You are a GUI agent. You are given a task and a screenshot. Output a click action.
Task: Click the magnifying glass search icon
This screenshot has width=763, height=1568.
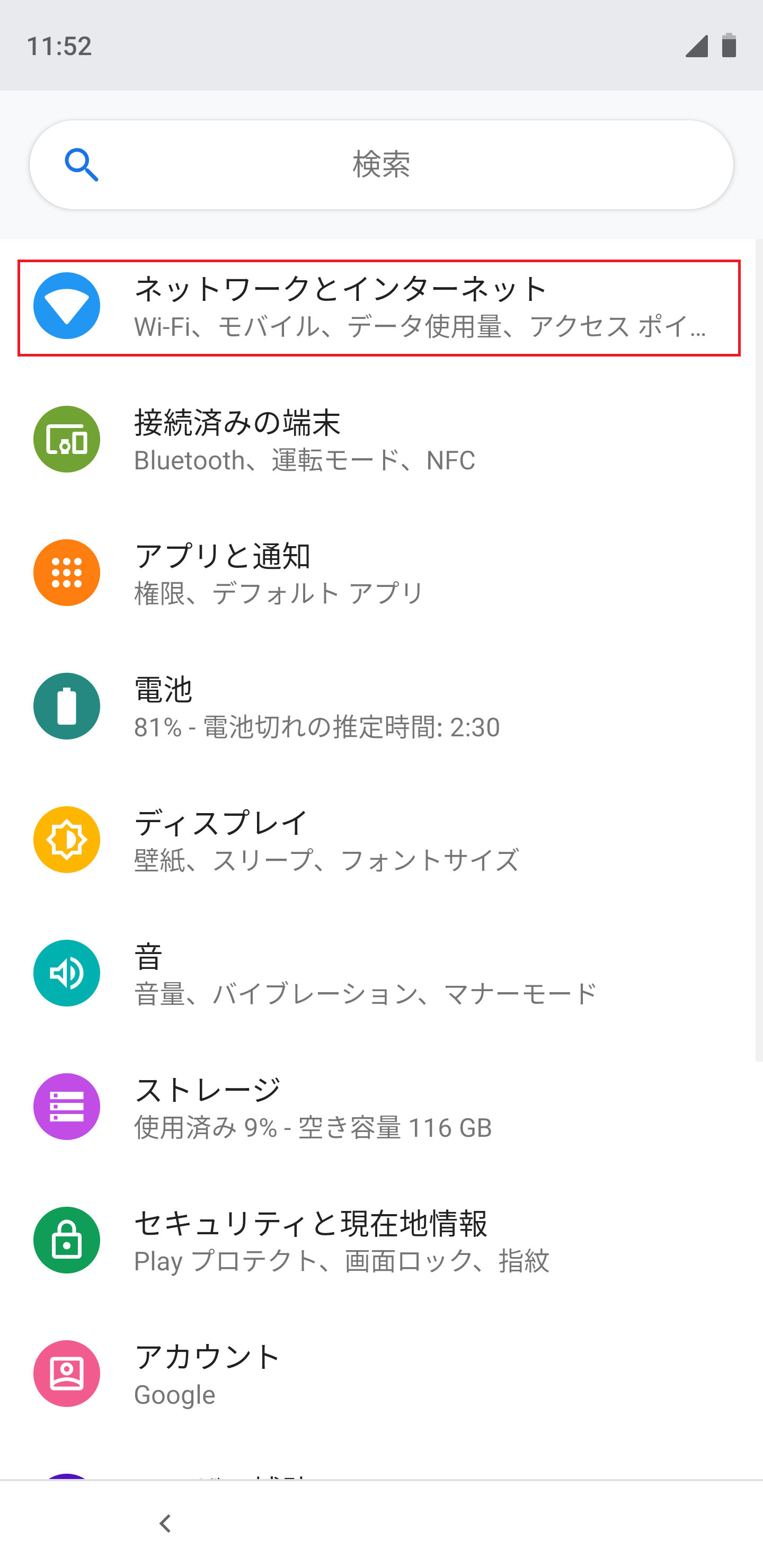click(83, 165)
